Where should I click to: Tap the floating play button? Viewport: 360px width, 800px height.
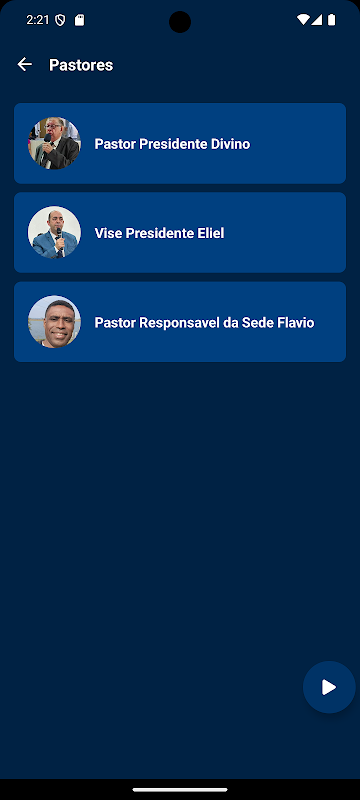click(x=329, y=687)
